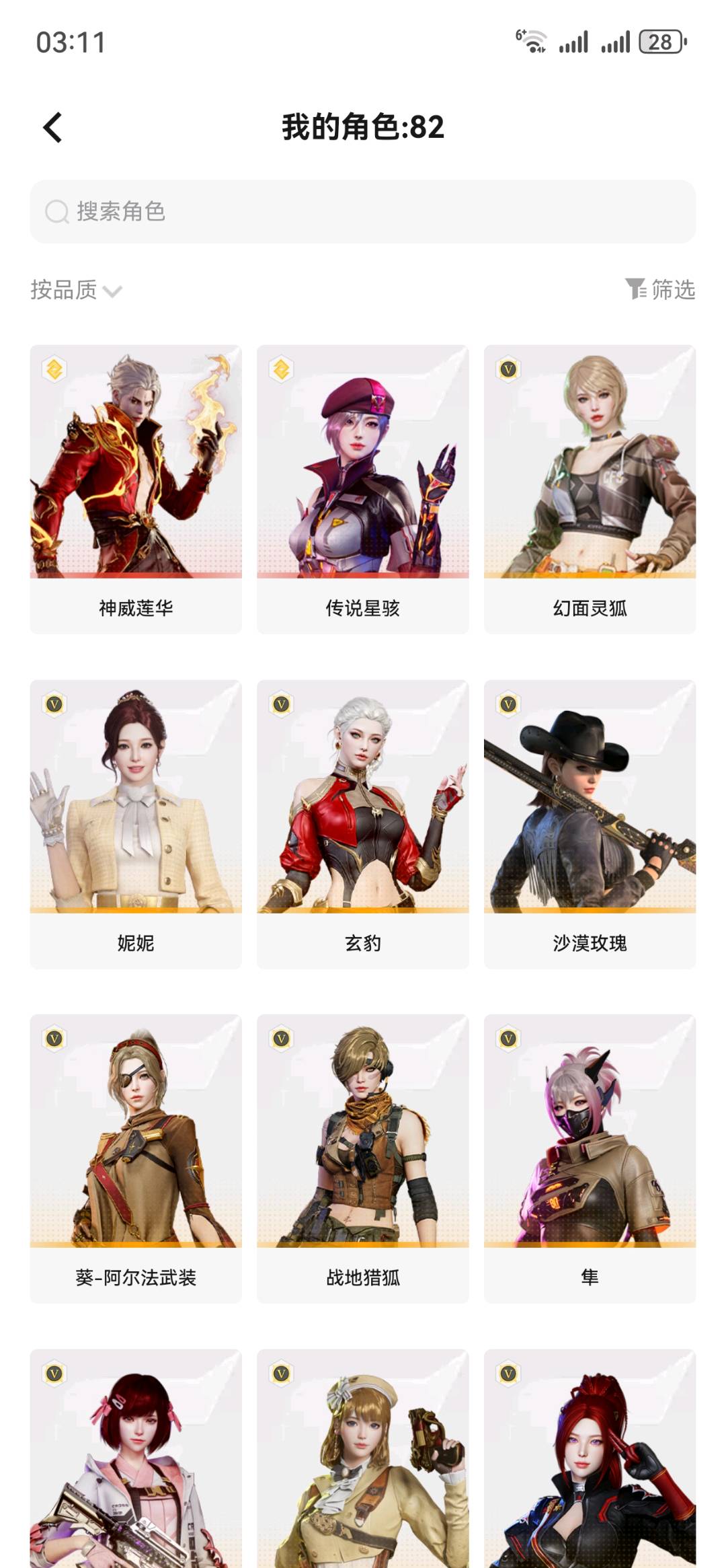Image resolution: width=726 pixels, height=1568 pixels.
Task: View the 沙漠玫瑰 character
Action: click(590, 824)
